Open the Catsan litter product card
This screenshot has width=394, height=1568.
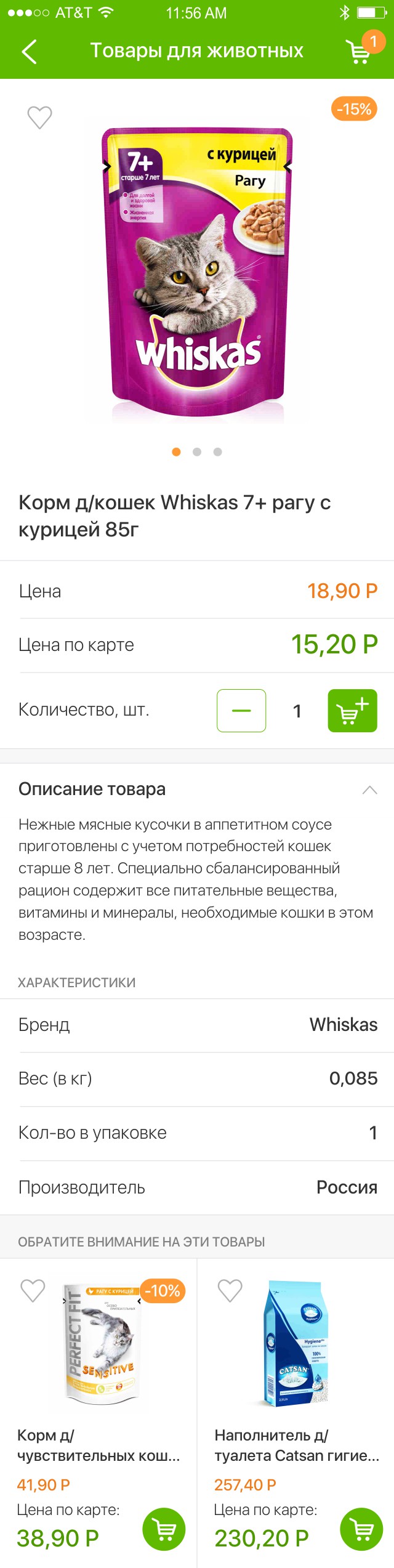[297, 1349]
